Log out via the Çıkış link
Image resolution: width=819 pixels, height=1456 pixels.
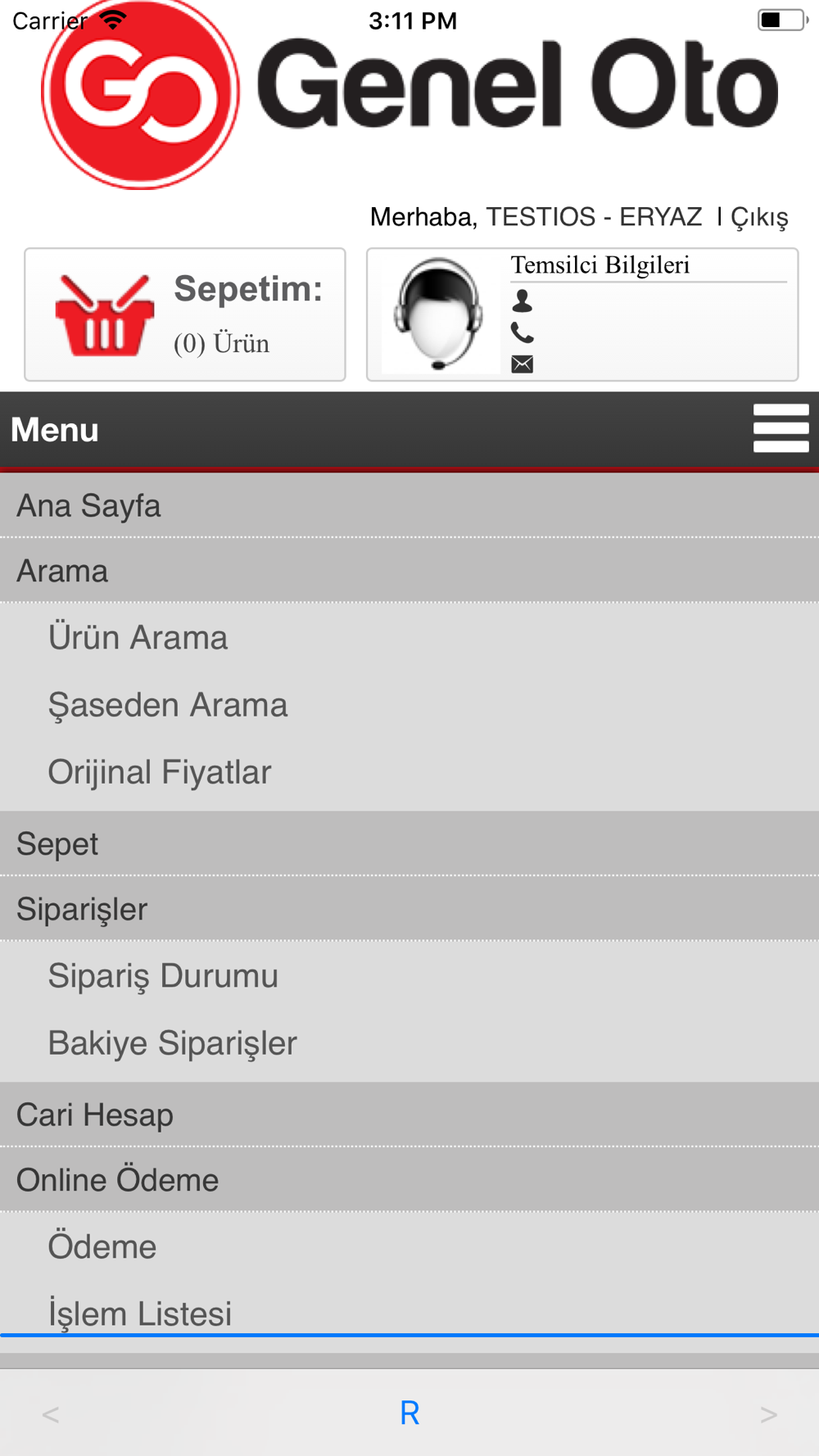(759, 217)
